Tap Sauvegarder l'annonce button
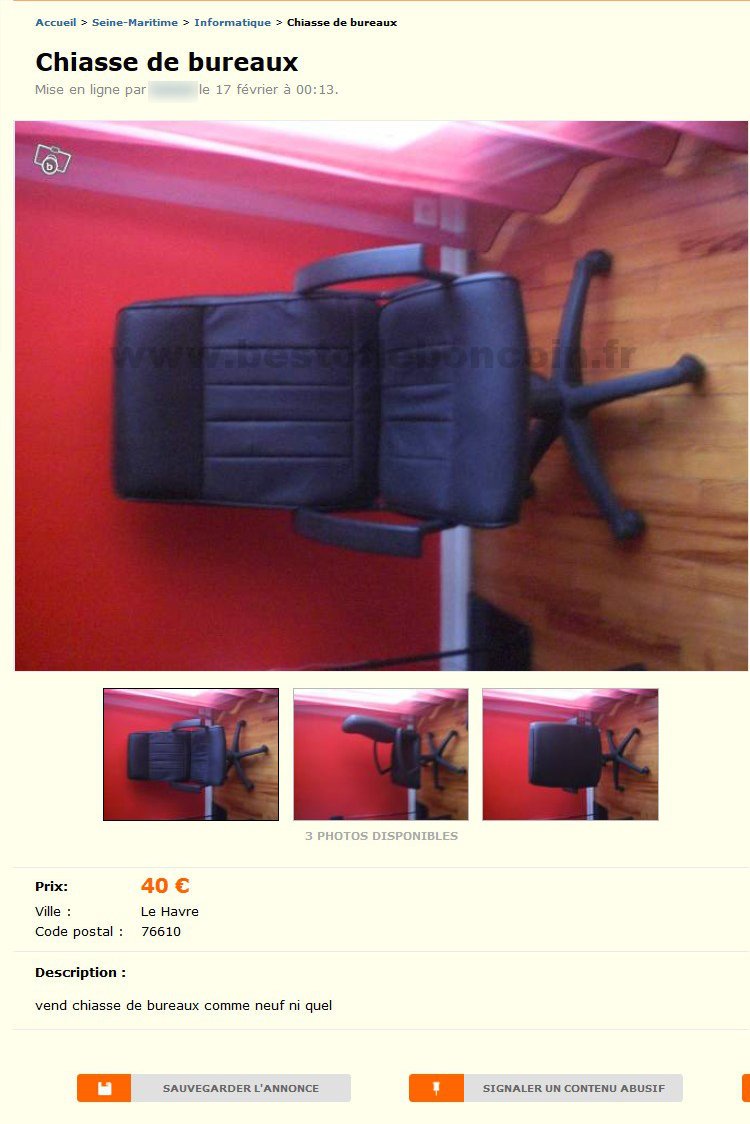The image size is (750, 1124). pyautogui.click(x=214, y=1088)
